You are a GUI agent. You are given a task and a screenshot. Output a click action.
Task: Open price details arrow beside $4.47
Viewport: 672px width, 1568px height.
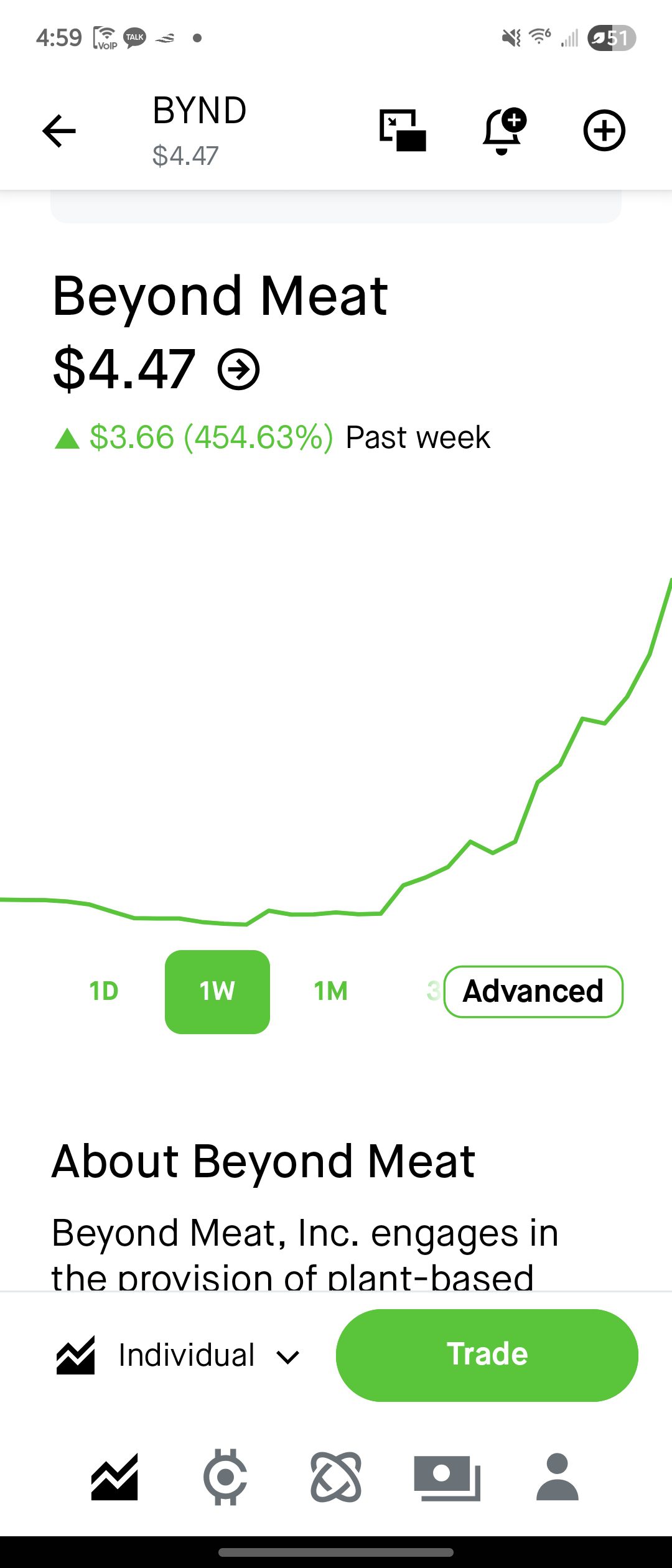click(238, 370)
